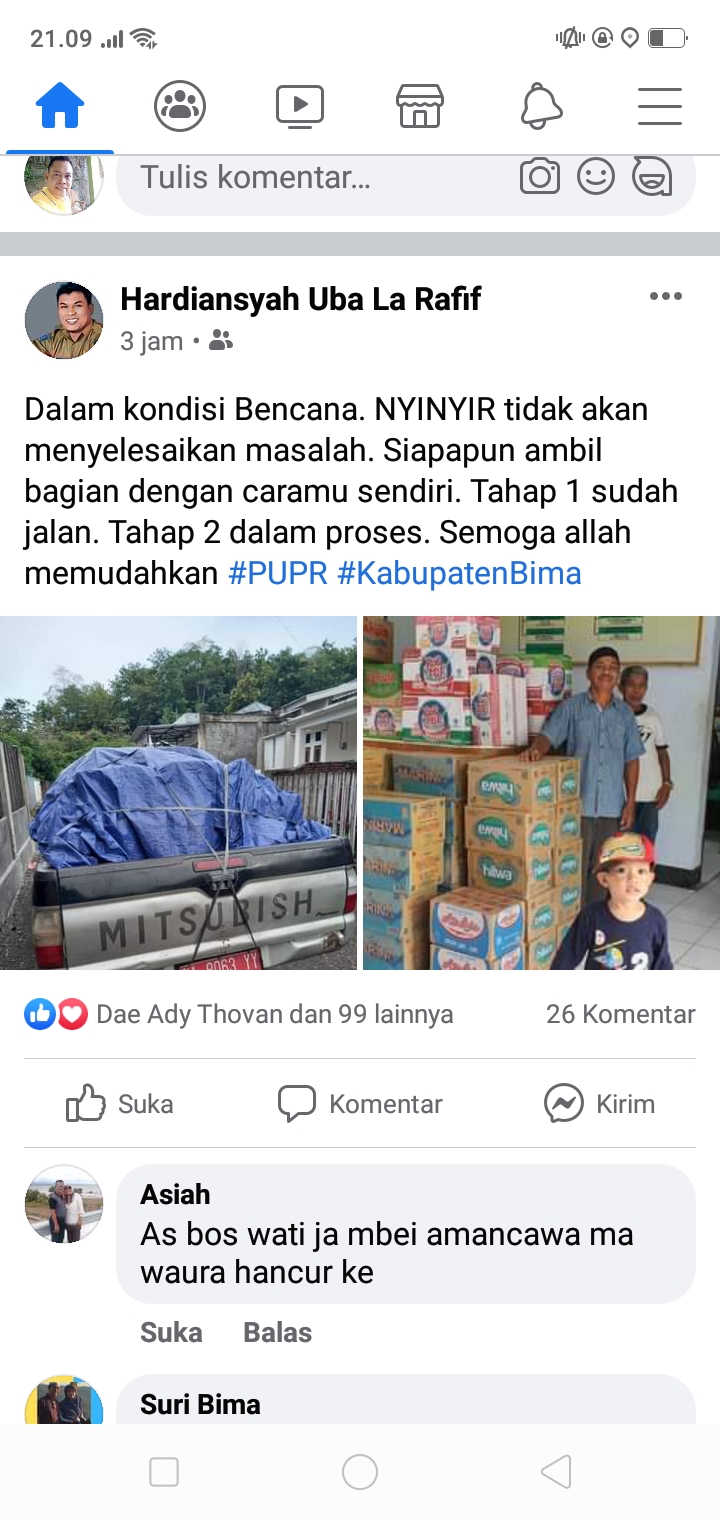The height and width of the screenshot is (1520, 720).
Task: Switch to the Home feed tab
Action: 60,105
